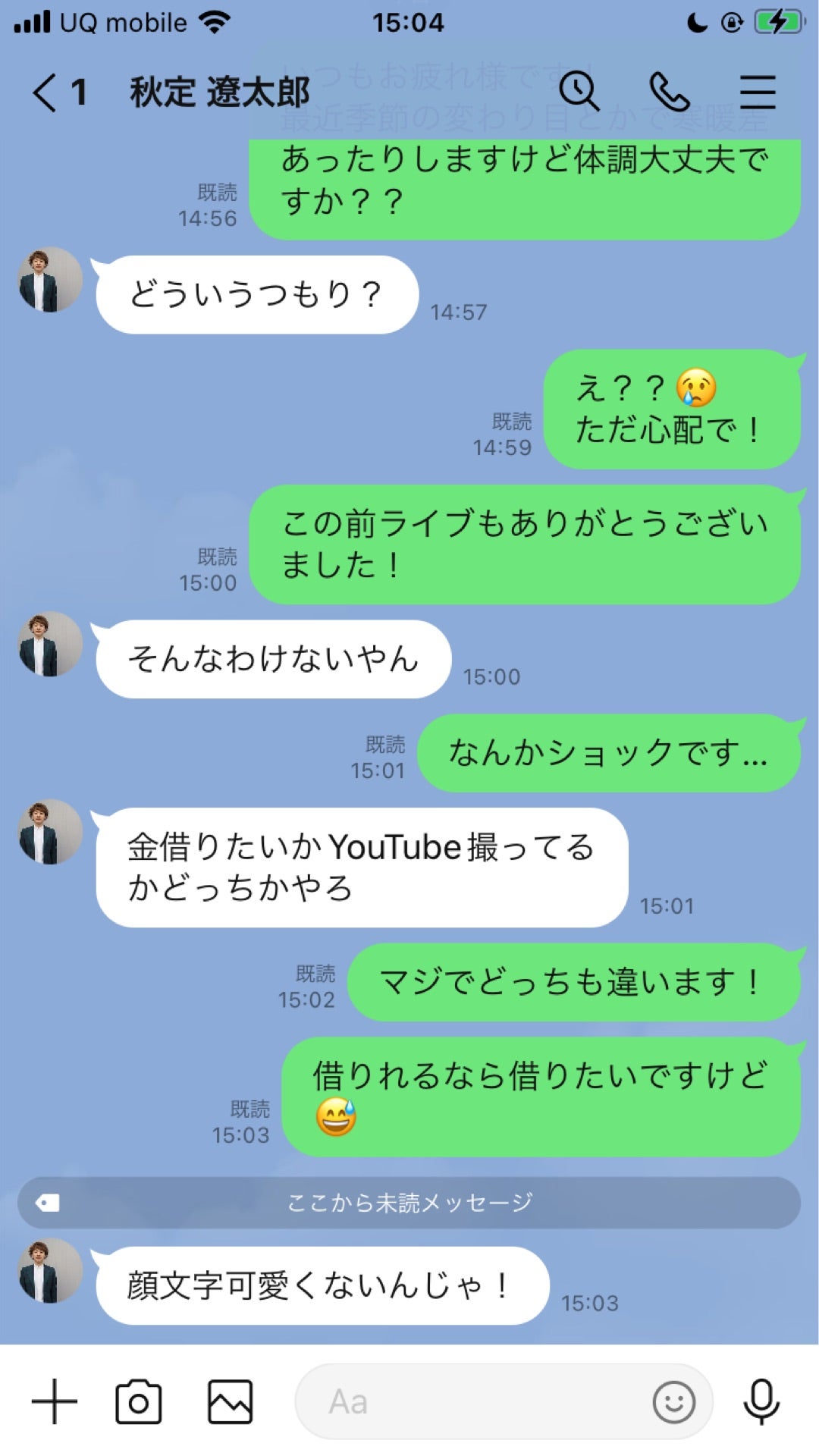Image resolution: width=819 pixels, height=1456 pixels.
Task: View sender avatar next to 顔文字可愛くないんじゃ！
Action: point(50,1271)
